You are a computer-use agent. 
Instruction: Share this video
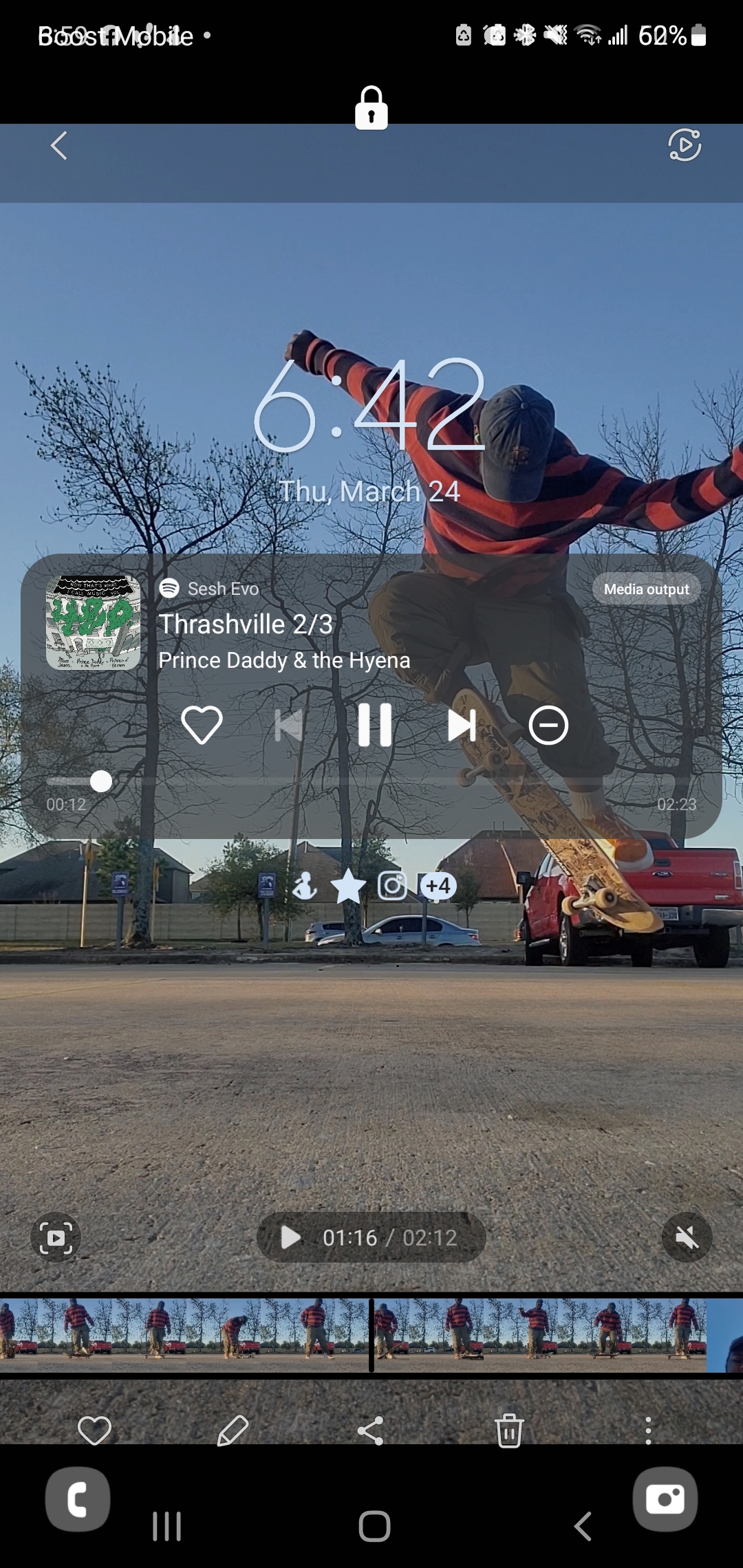coord(371,1430)
